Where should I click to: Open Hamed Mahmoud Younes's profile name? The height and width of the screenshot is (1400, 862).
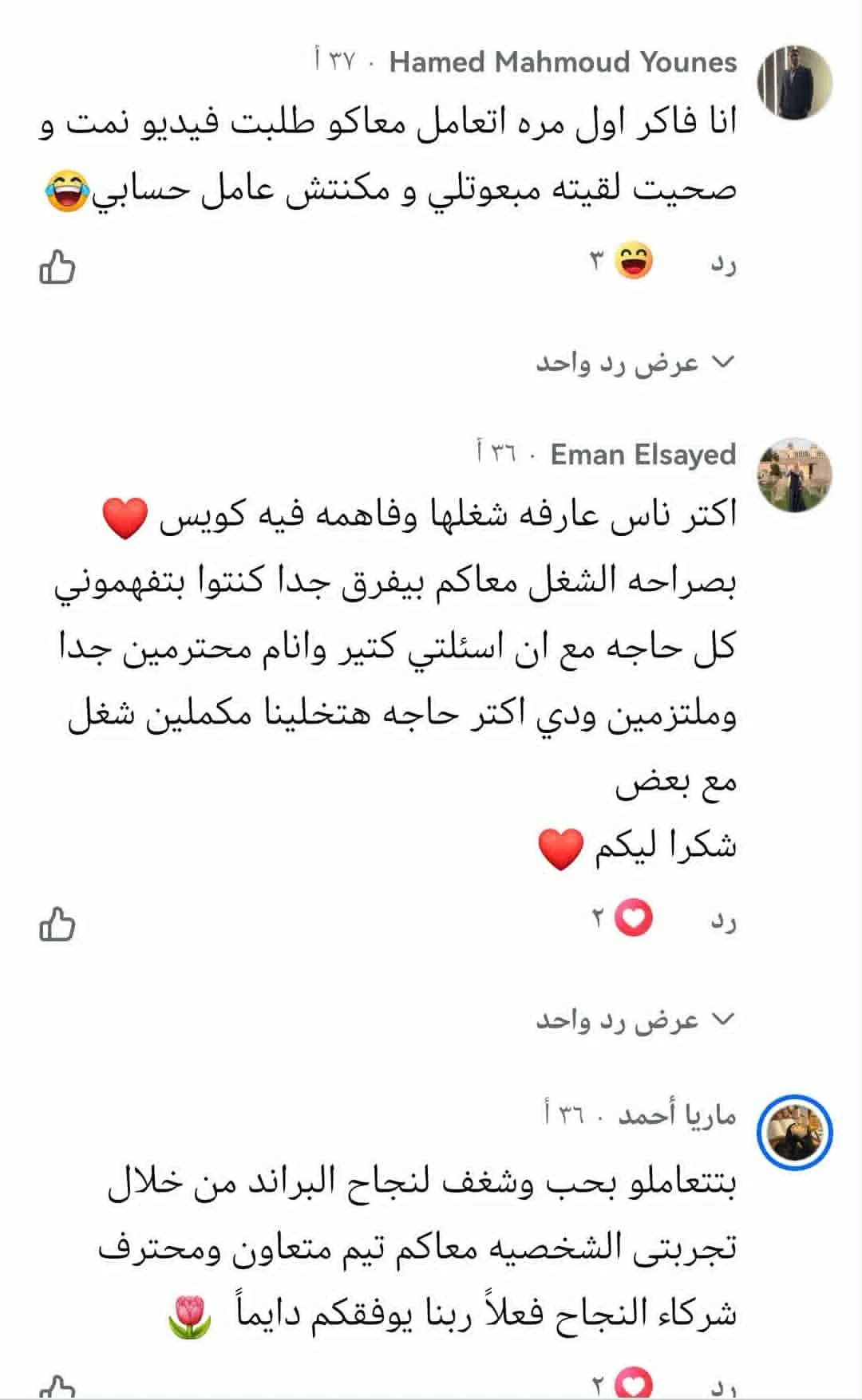(x=563, y=62)
